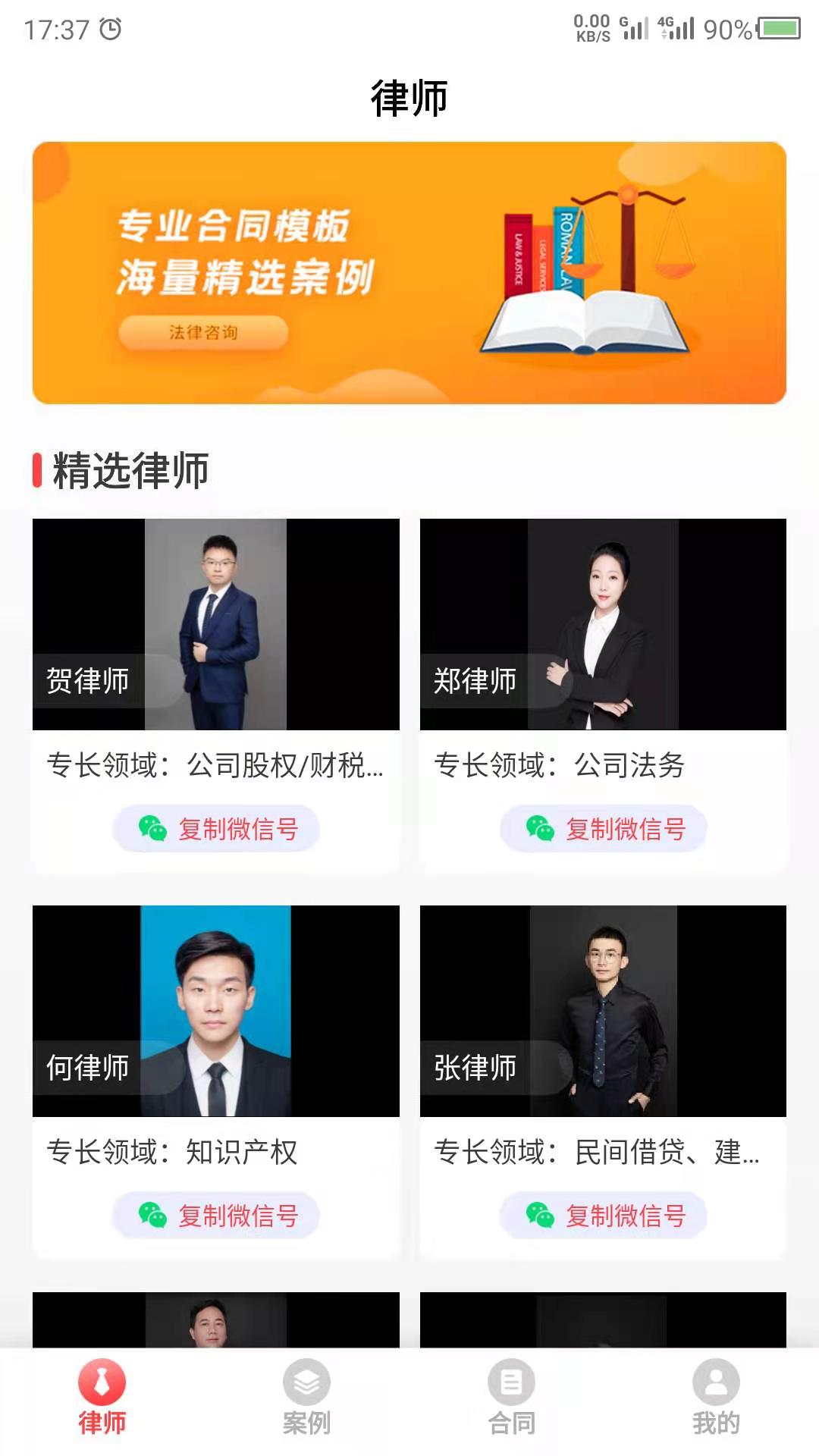
Task: Open 何律师's lawyer card
Action: pyautogui.click(x=215, y=1011)
